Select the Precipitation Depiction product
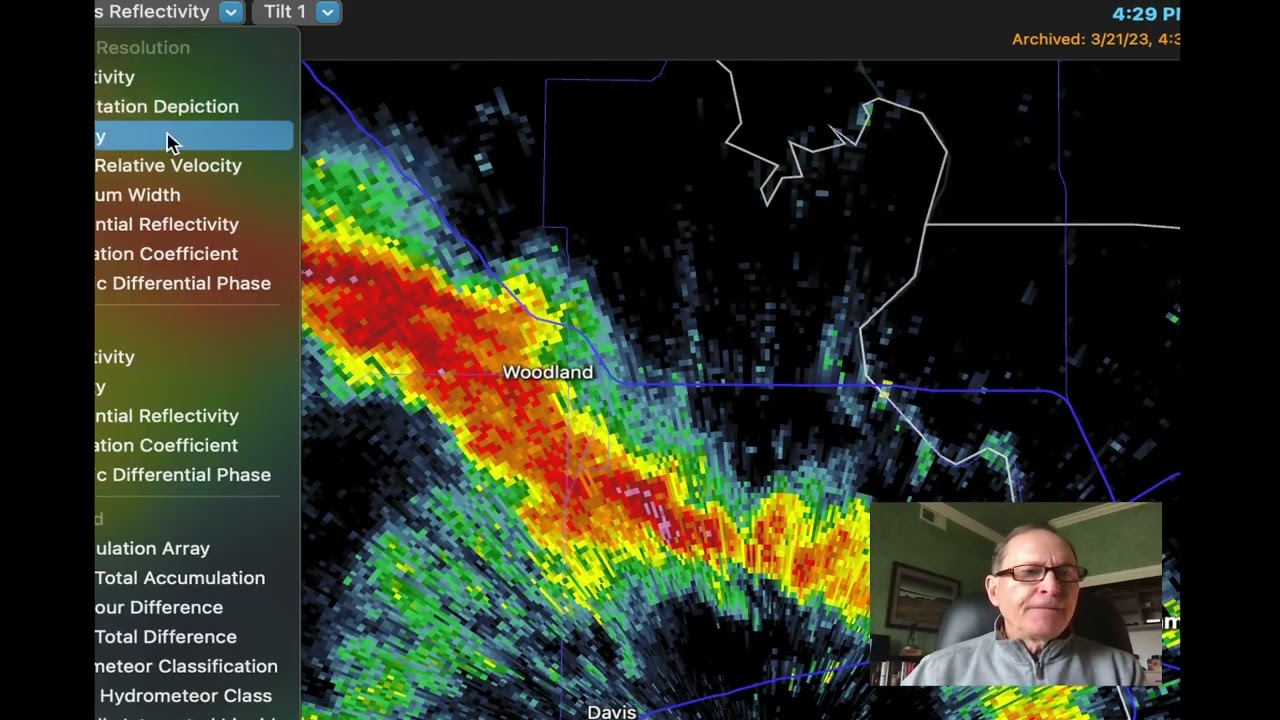1280x720 pixels. [167, 106]
